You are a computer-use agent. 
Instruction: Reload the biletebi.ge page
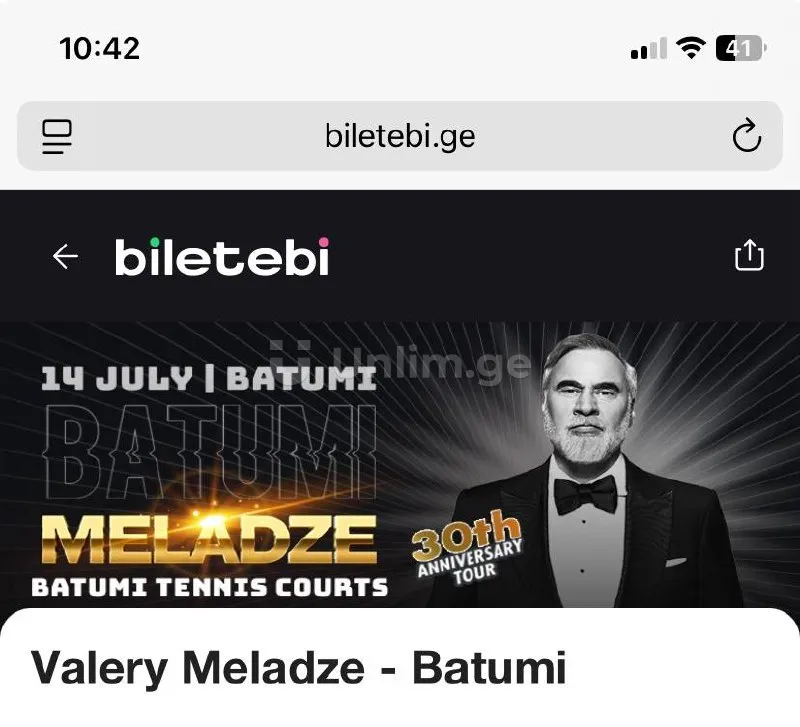(x=746, y=136)
